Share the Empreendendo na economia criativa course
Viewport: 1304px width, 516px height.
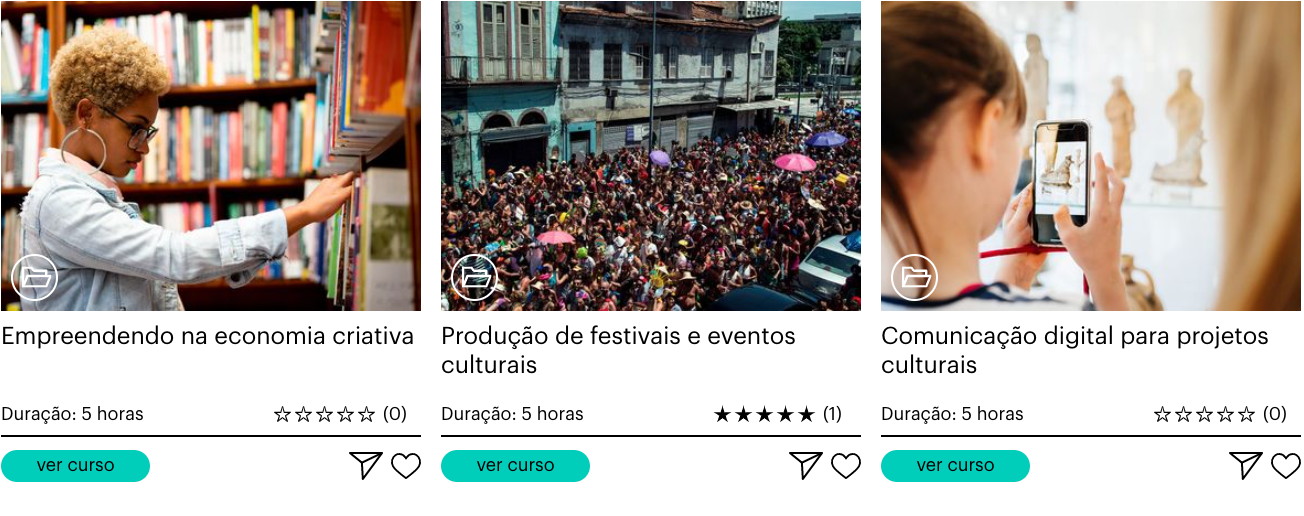pyautogui.click(x=365, y=465)
